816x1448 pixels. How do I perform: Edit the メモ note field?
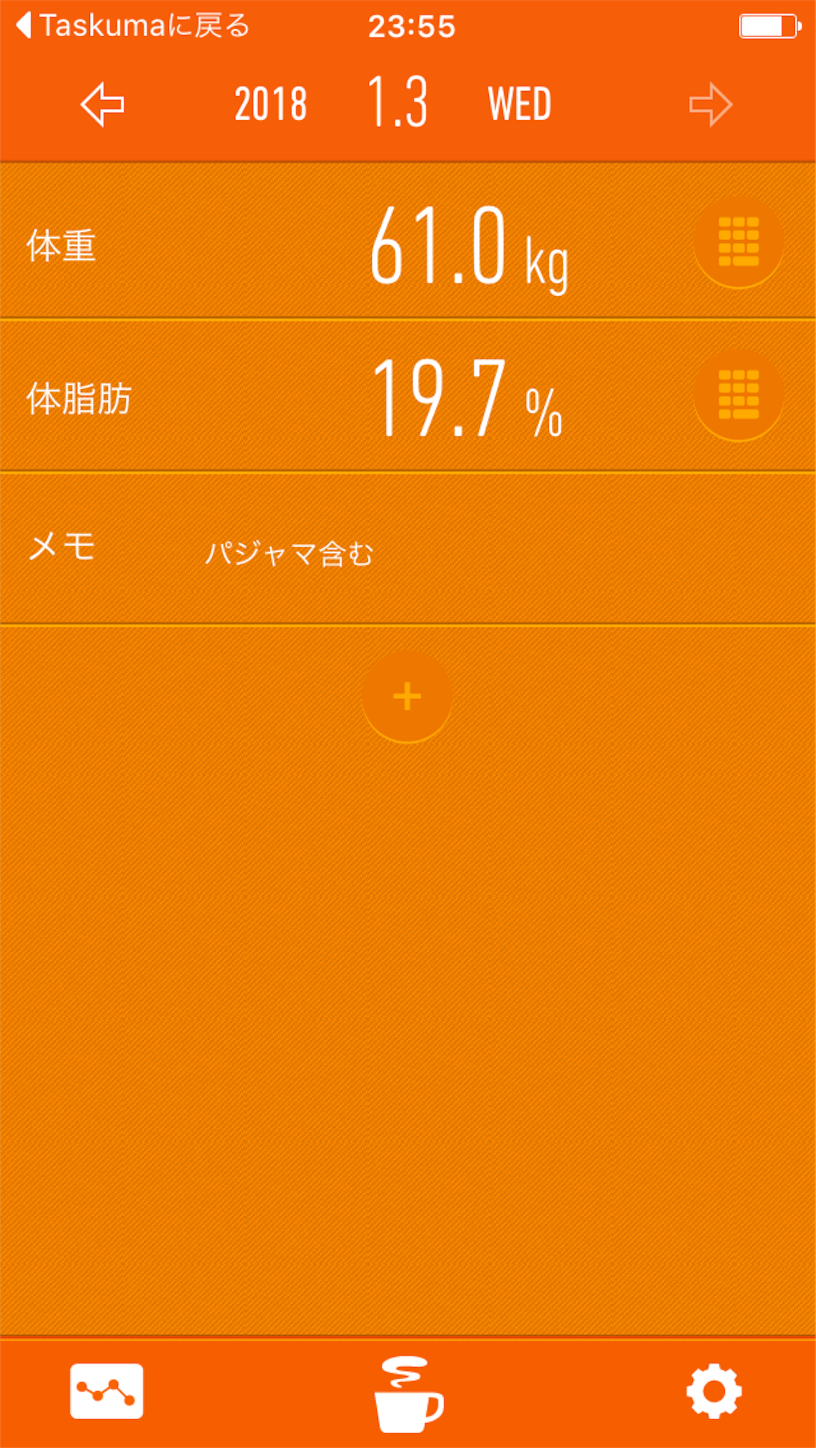coord(408,549)
